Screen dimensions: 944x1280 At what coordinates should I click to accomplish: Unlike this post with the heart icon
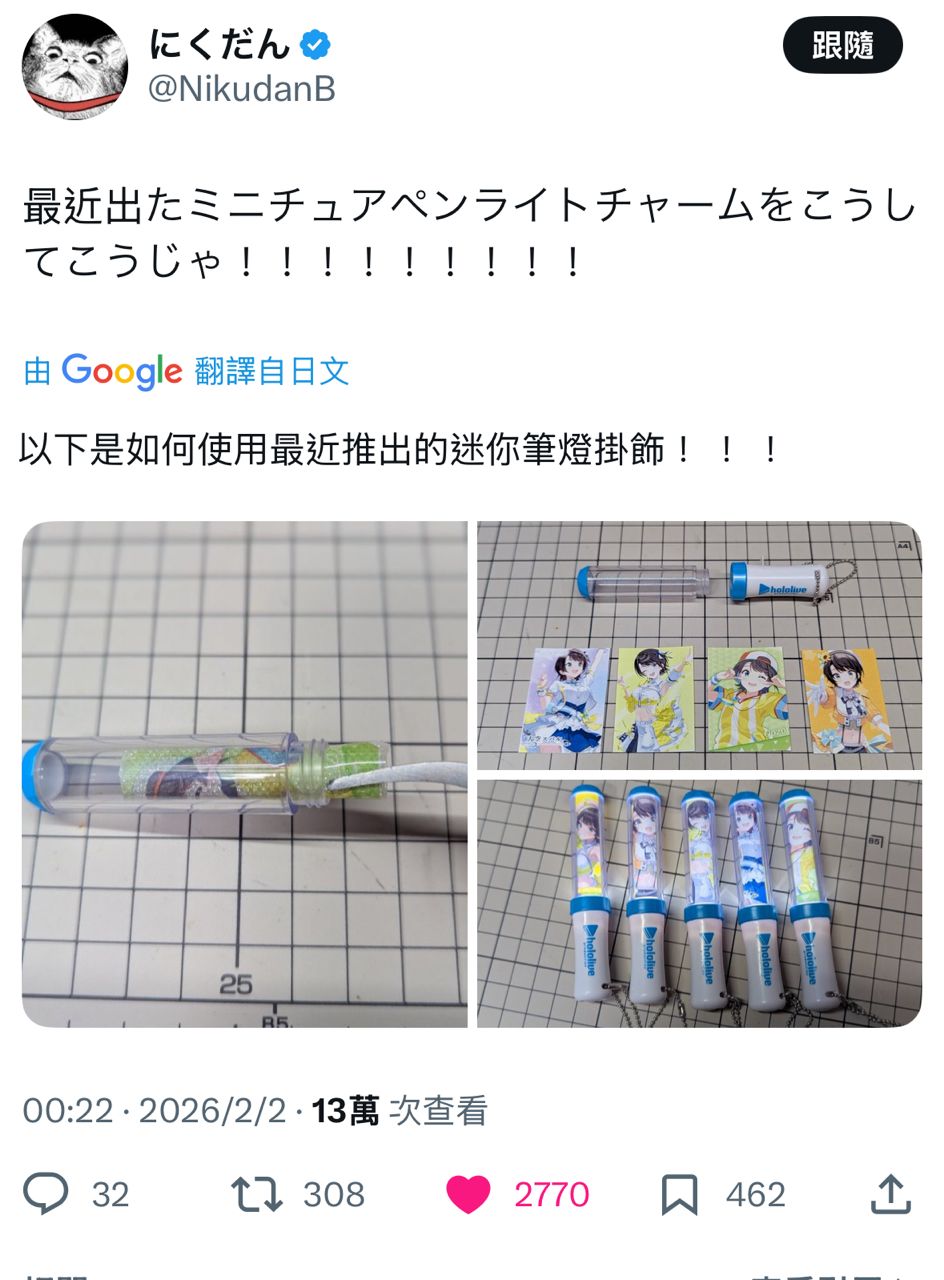pos(468,1194)
